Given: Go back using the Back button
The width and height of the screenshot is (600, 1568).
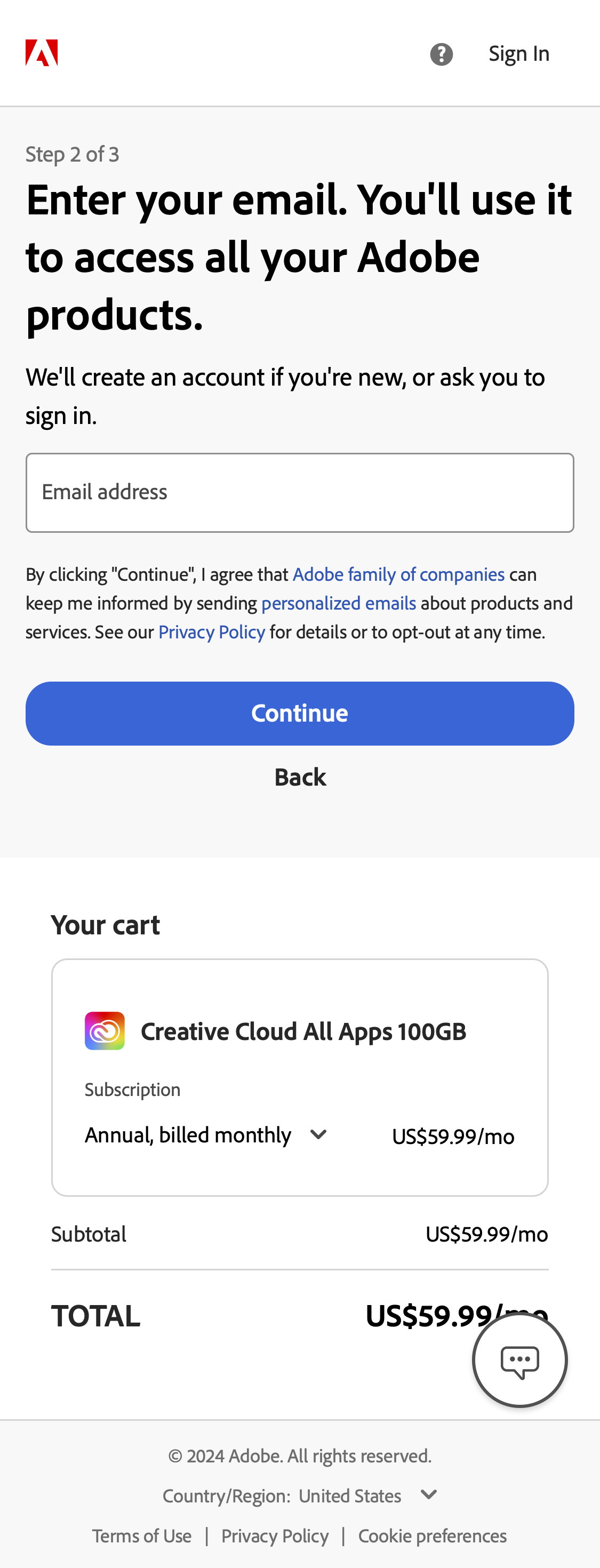Looking at the screenshot, I should (x=299, y=777).
